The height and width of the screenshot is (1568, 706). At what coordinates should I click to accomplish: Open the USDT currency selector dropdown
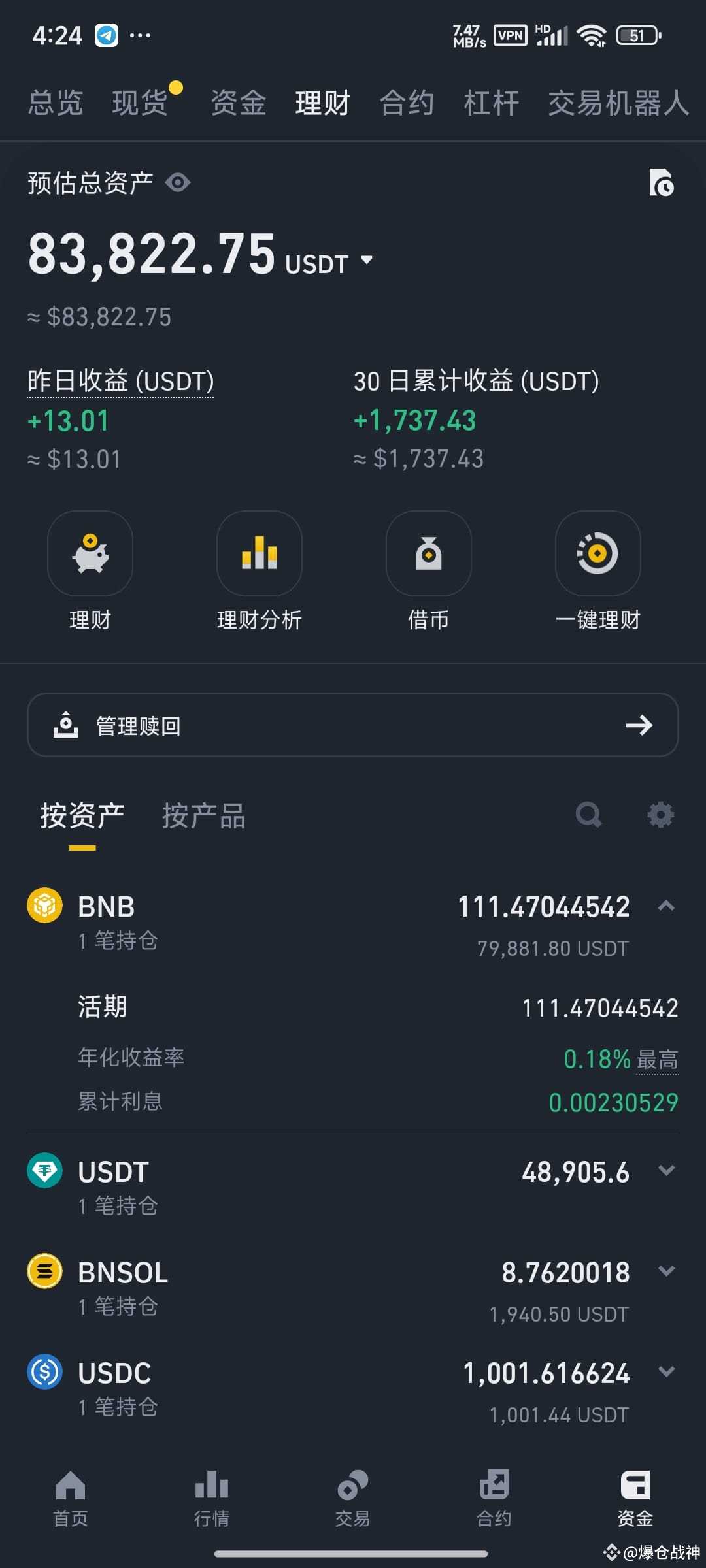tap(367, 260)
